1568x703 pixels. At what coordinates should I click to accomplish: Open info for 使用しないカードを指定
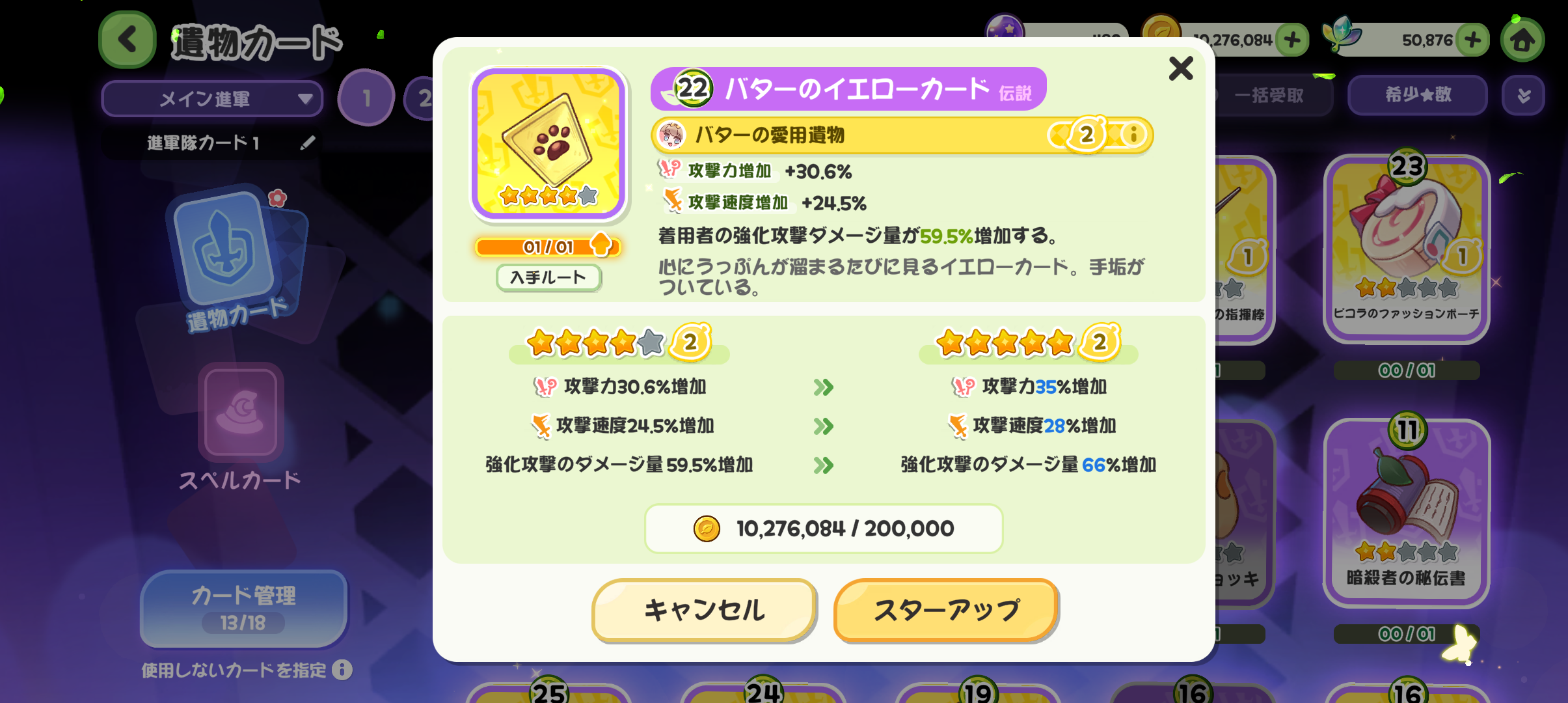[x=342, y=670]
